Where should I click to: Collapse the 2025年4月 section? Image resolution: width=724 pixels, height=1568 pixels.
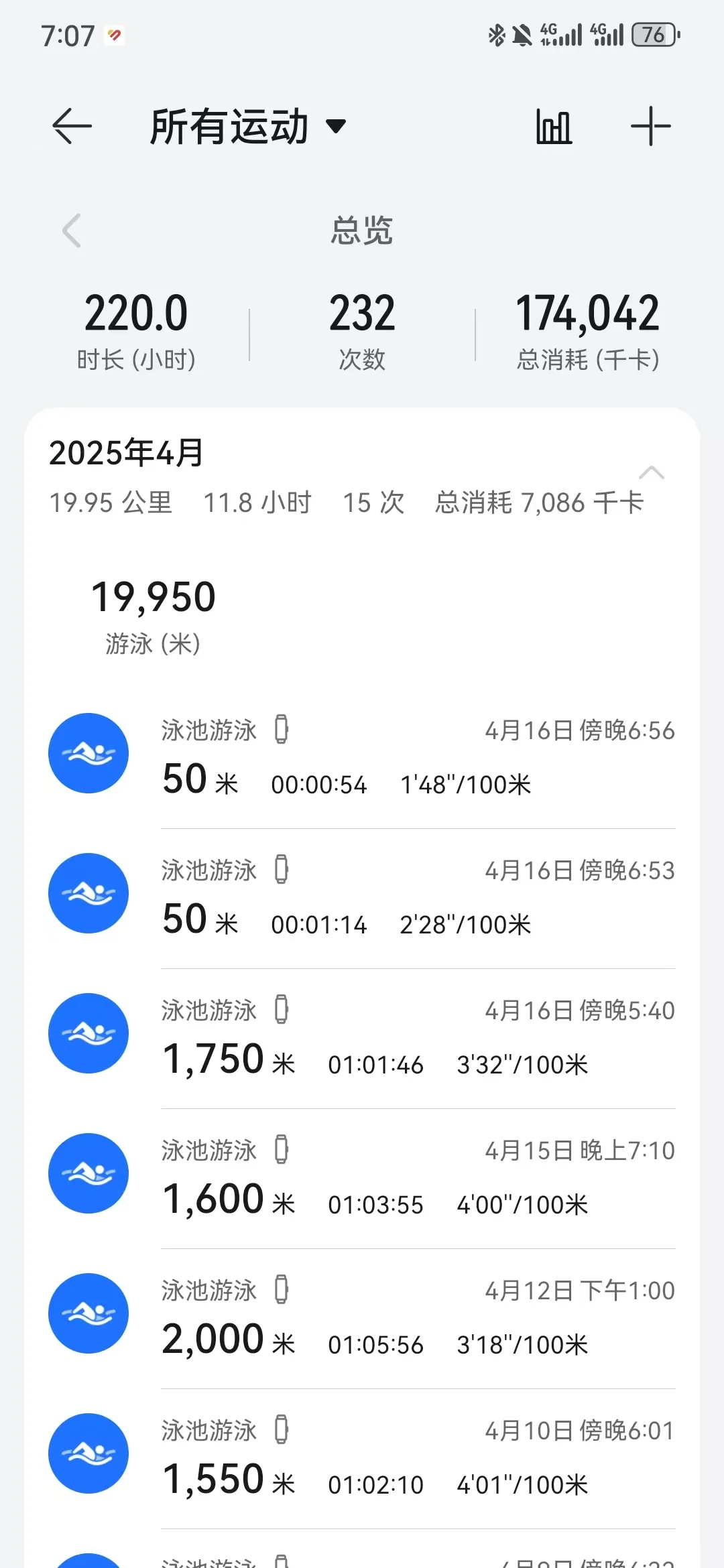click(652, 473)
